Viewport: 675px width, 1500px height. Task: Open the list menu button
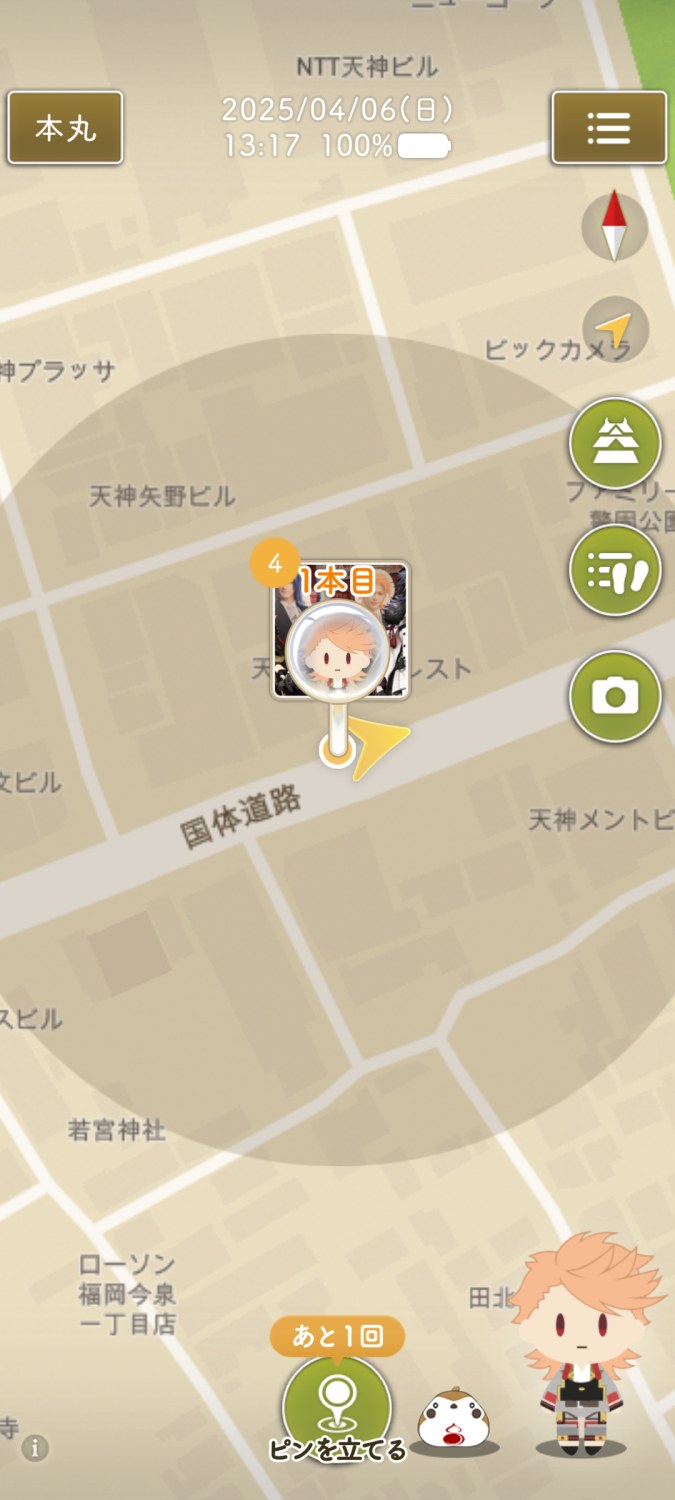click(609, 128)
